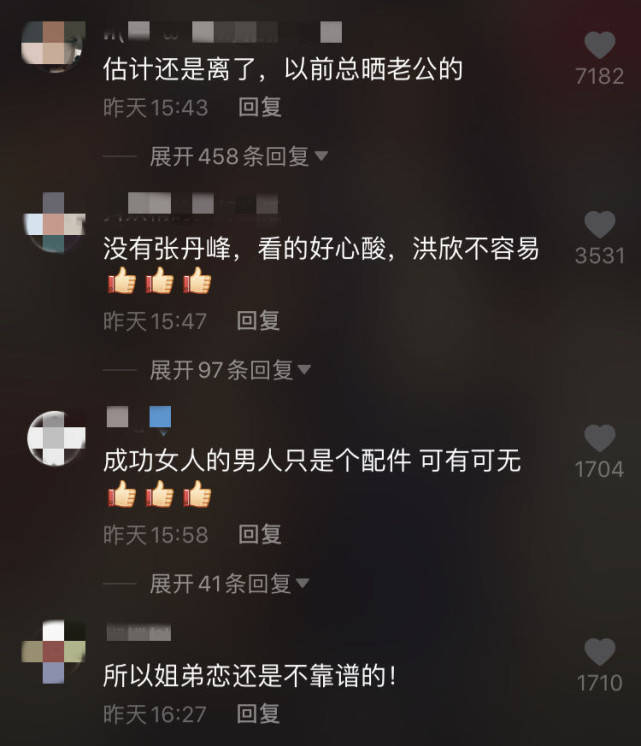Like the comment with 7182 likes
The image size is (641, 746).
[x=599, y=45]
